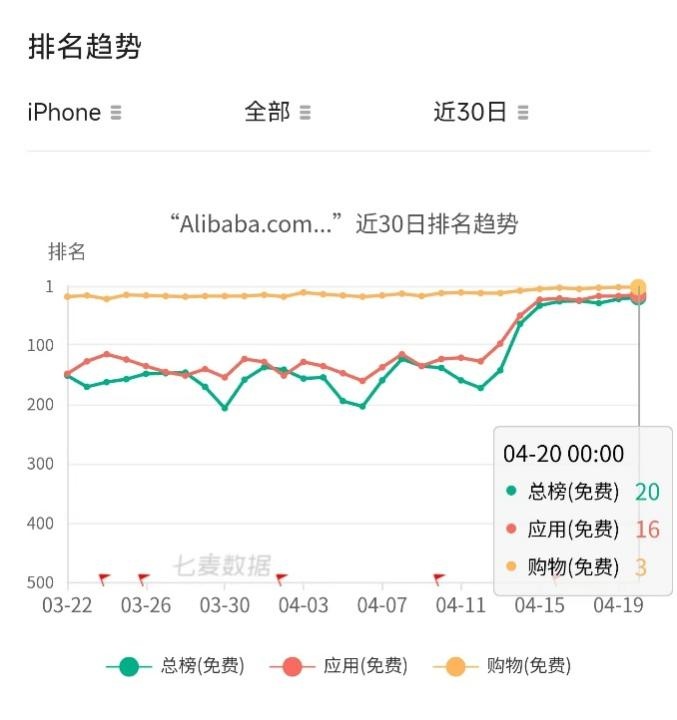The height and width of the screenshot is (720, 677).
Task: Open the 近30日 date range dropdown
Action: pos(480,112)
